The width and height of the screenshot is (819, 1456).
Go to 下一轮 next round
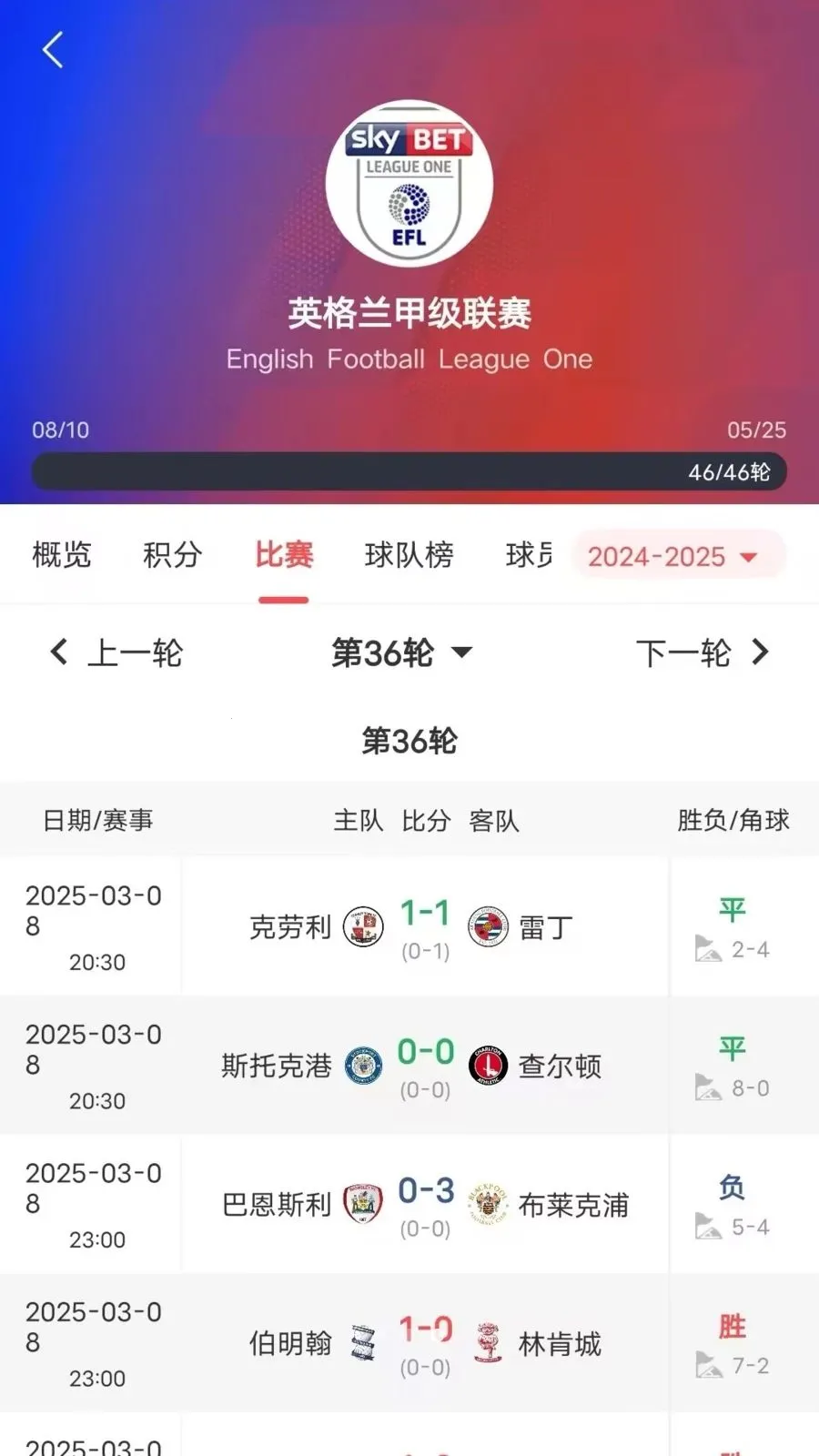click(703, 652)
